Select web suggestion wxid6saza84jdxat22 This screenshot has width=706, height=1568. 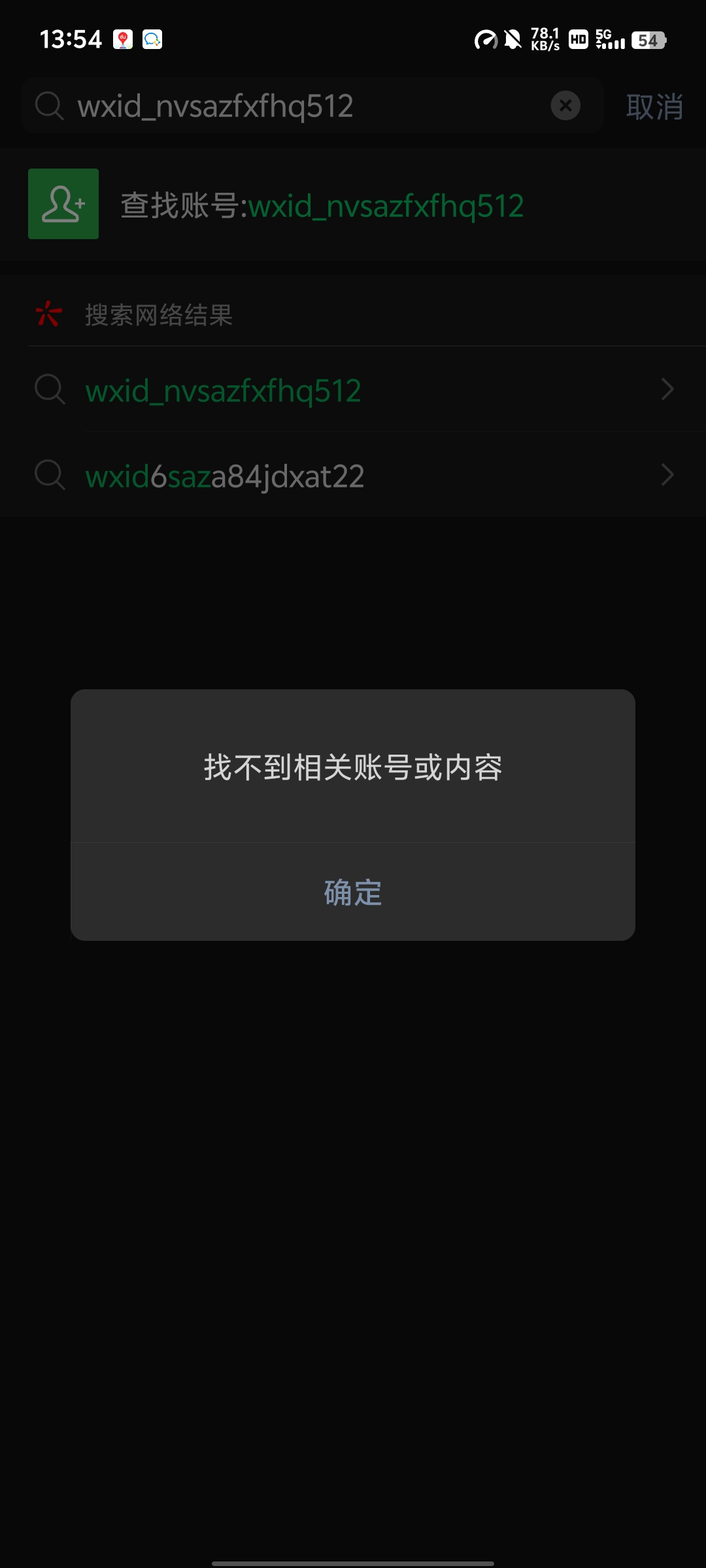coord(353,475)
